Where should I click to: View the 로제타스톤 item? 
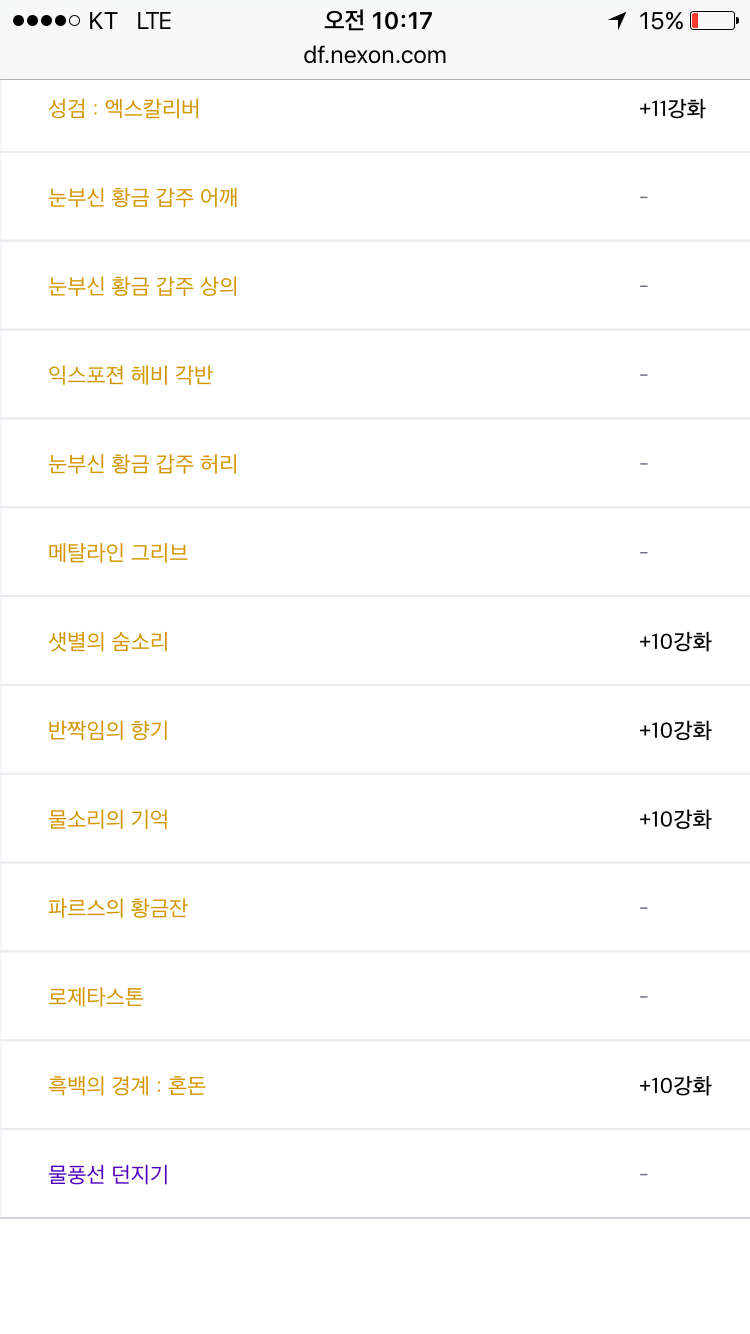[x=96, y=997]
